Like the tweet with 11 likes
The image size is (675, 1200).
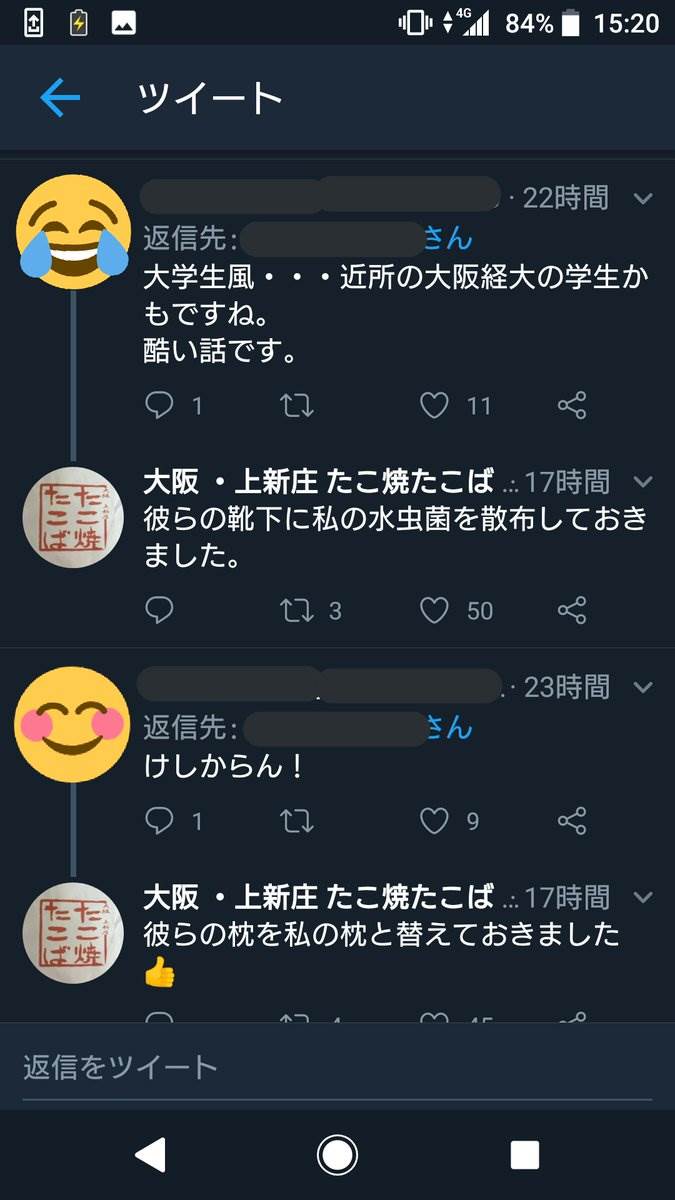(x=434, y=405)
